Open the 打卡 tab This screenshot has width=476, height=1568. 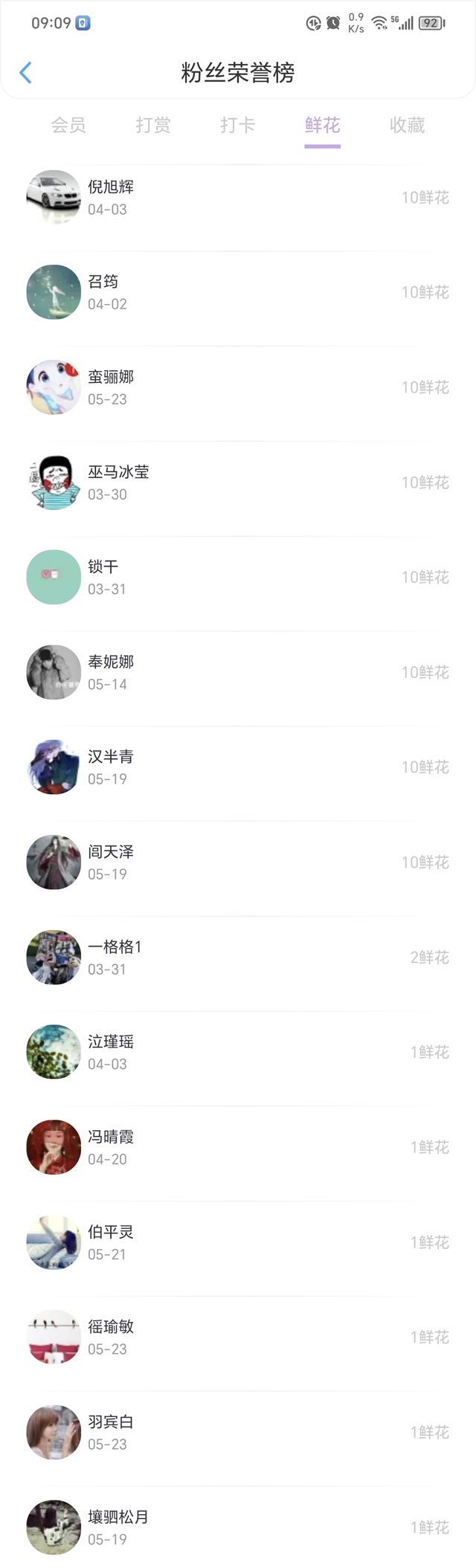[238, 125]
